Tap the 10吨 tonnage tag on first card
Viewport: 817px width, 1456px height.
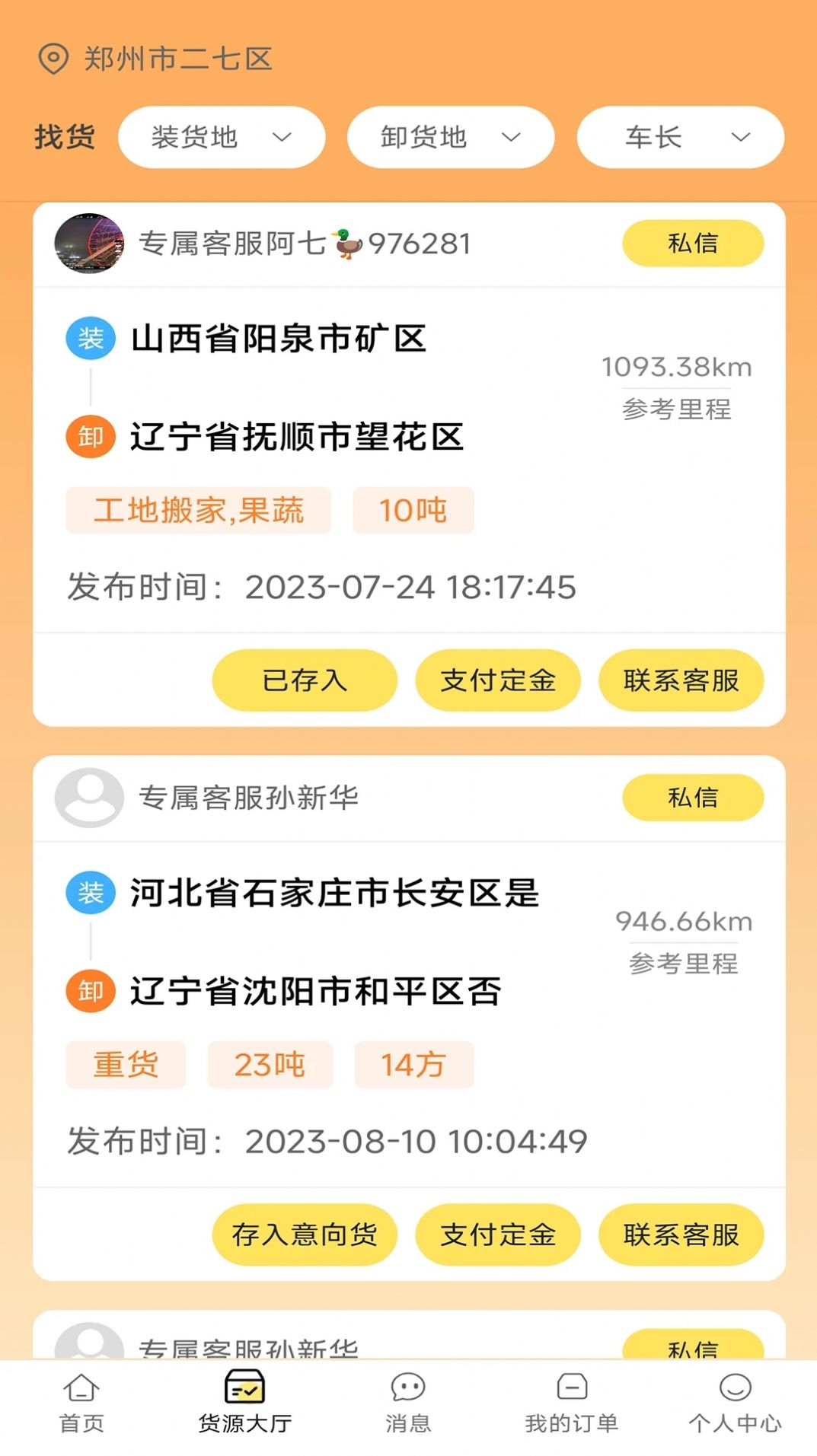coord(413,511)
